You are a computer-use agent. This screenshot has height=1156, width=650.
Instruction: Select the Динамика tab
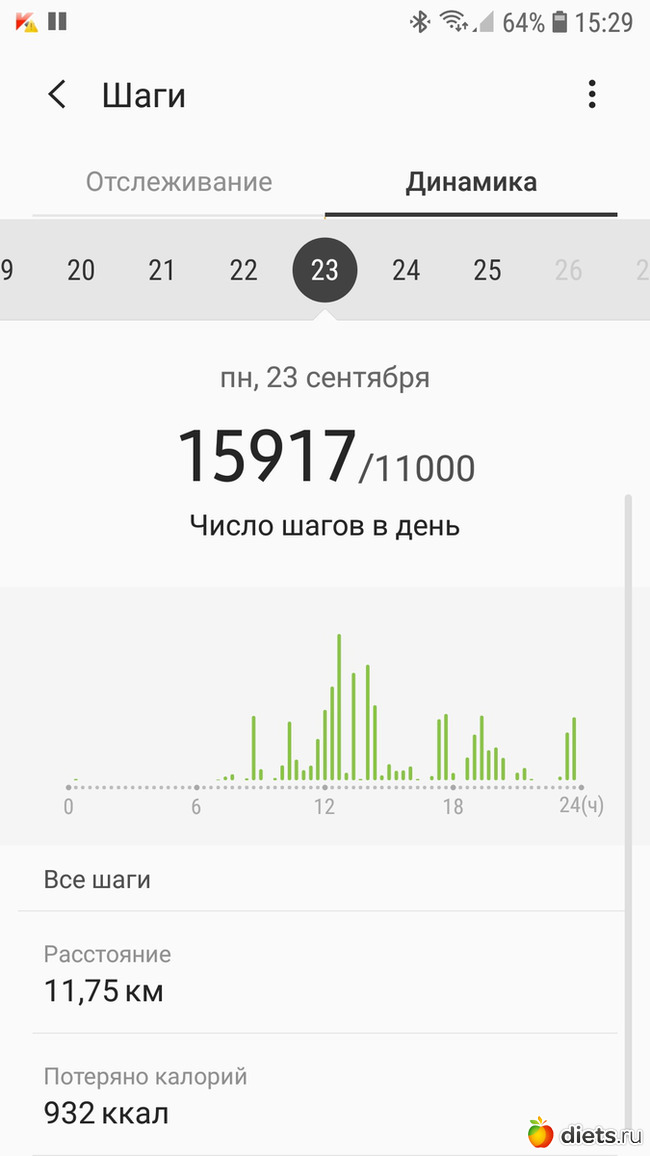[471, 182]
